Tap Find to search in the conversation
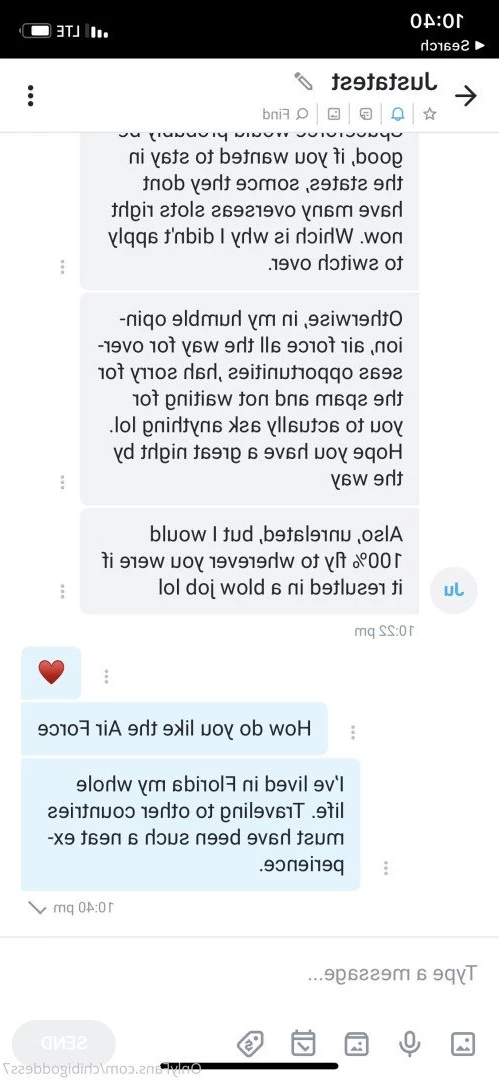Viewport: 499px width, 1080px height. coord(285,114)
